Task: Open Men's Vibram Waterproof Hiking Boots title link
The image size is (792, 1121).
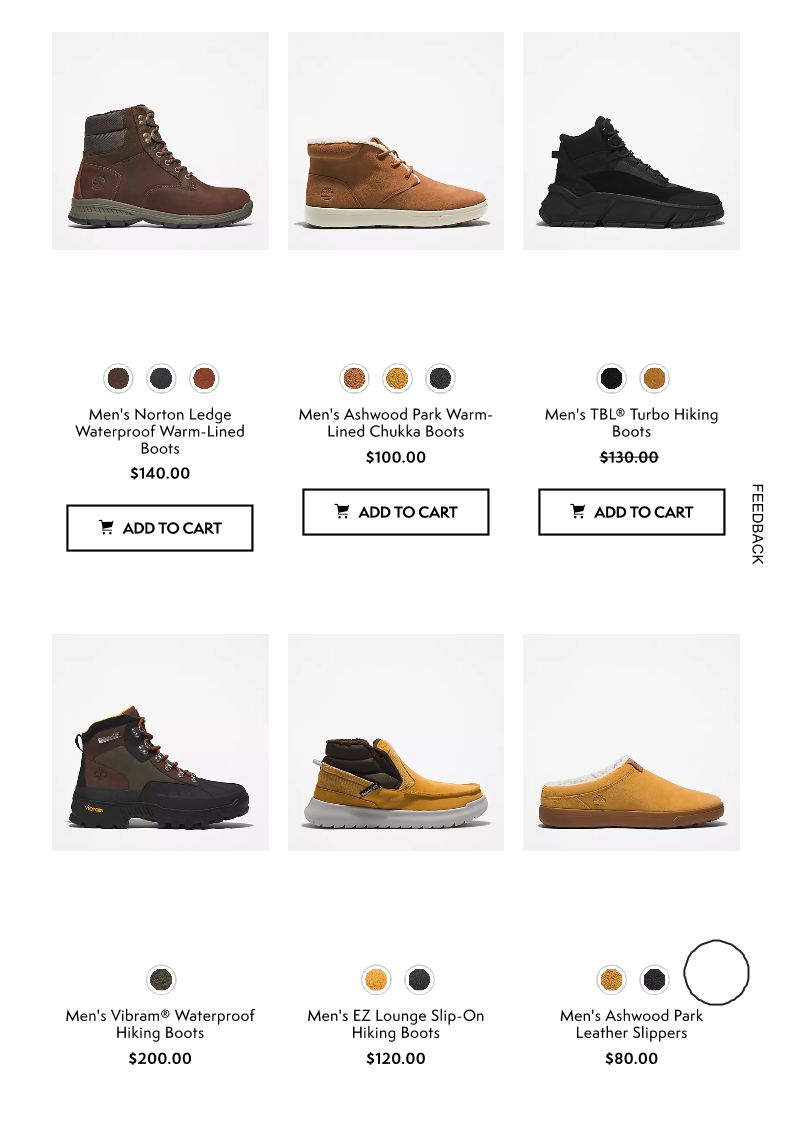Action: (160, 1024)
